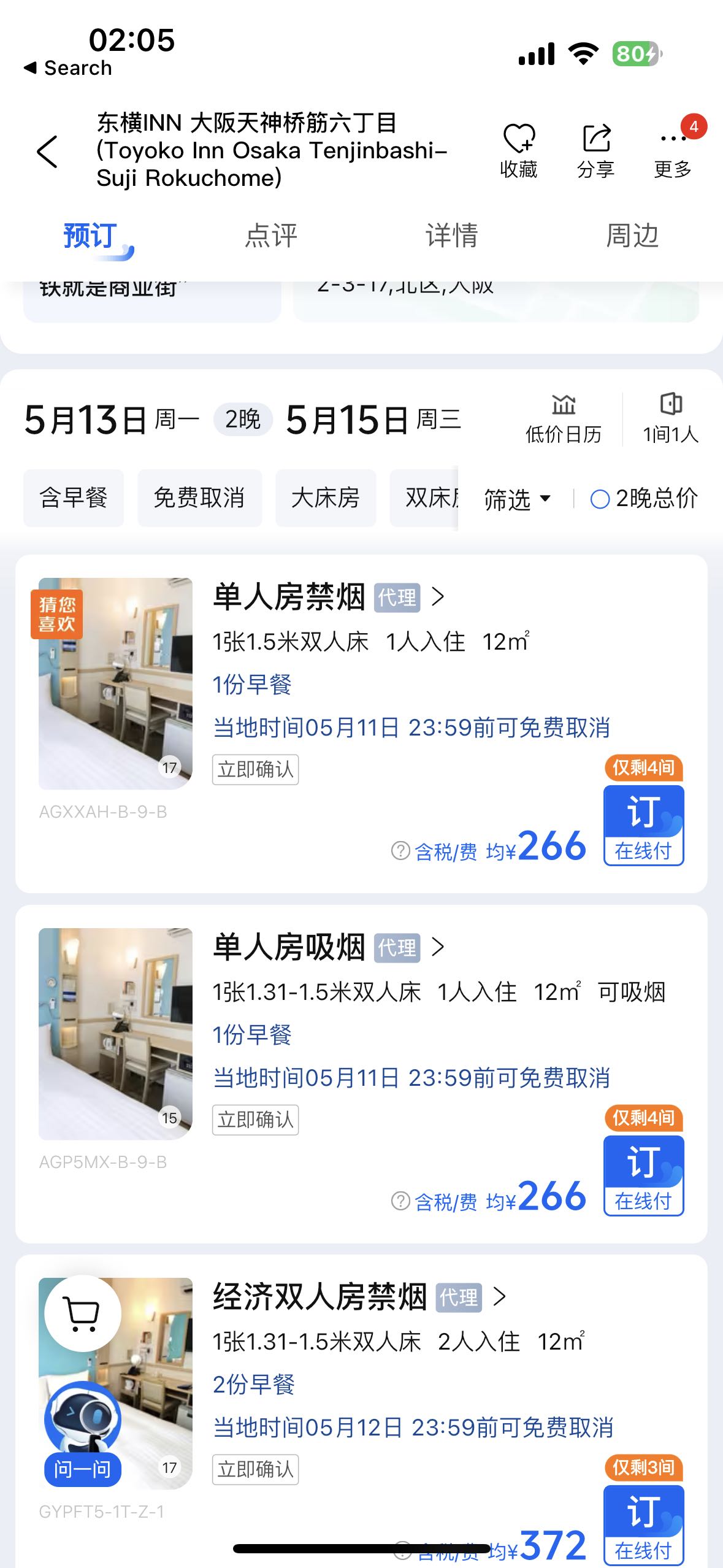723x1568 pixels.
Task: Change rooms and guests (1间1人)
Action: 670,419
